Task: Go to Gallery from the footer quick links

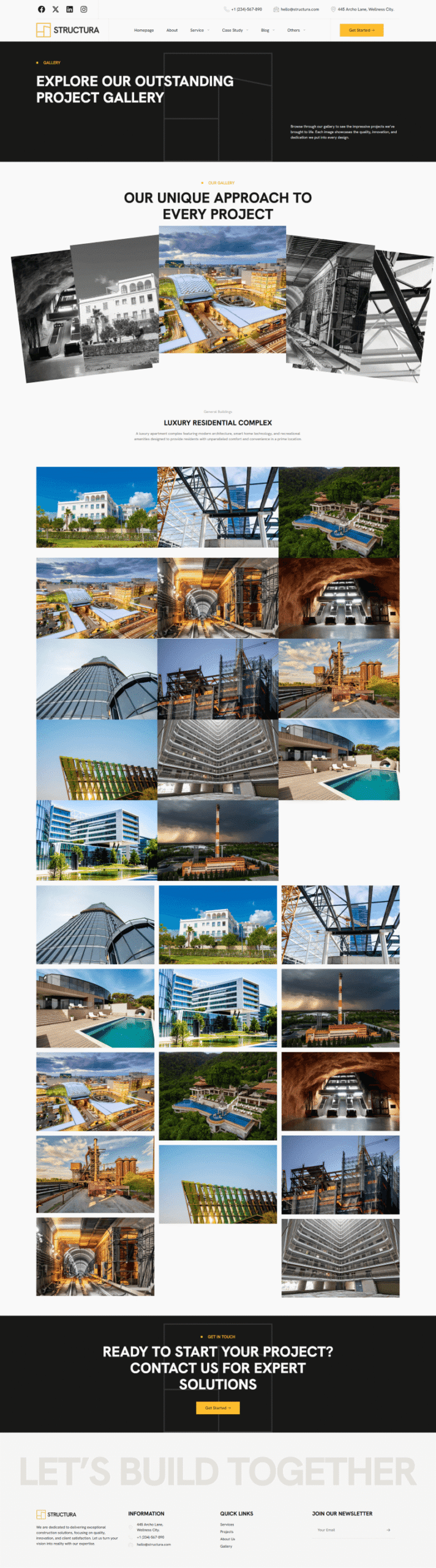Action: tap(226, 1546)
